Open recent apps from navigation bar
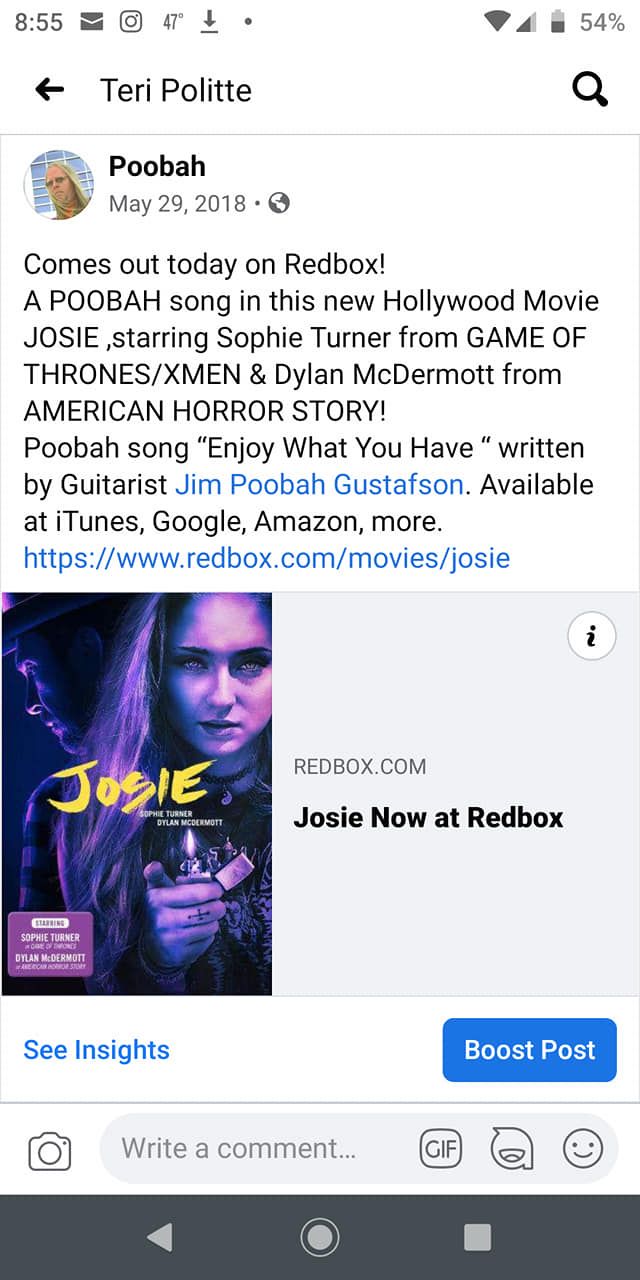Image resolution: width=640 pixels, height=1280 pixels. coord(477,1237)
